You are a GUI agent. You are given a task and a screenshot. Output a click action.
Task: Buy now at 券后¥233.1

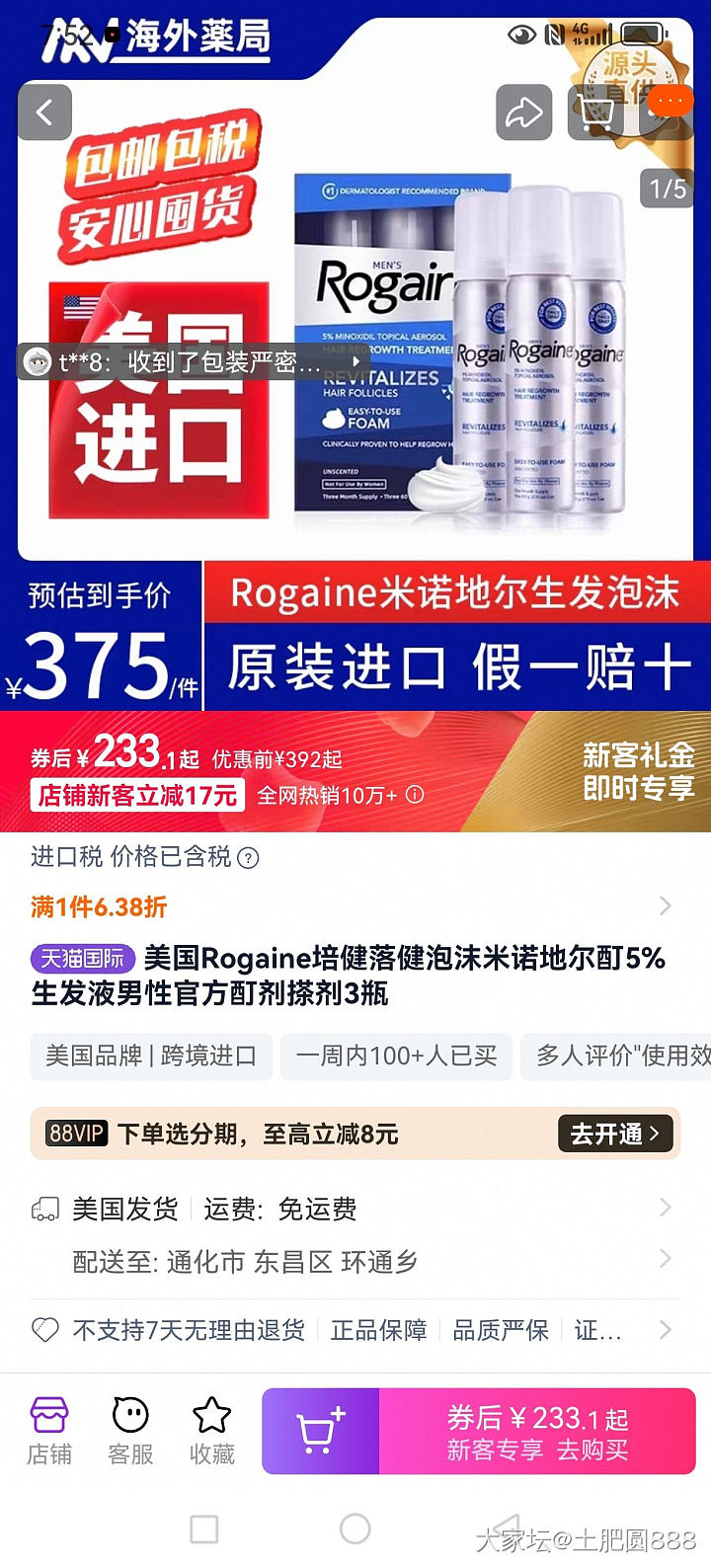pyautogui.click(x=538, y=1431)
